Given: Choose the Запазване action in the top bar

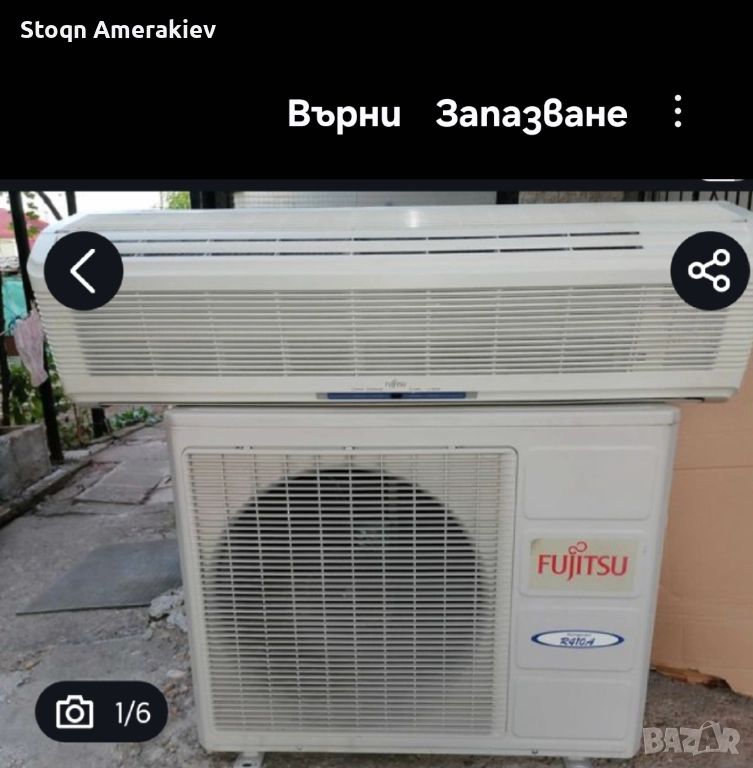Looking at the screenshot, I should (529, 113).
